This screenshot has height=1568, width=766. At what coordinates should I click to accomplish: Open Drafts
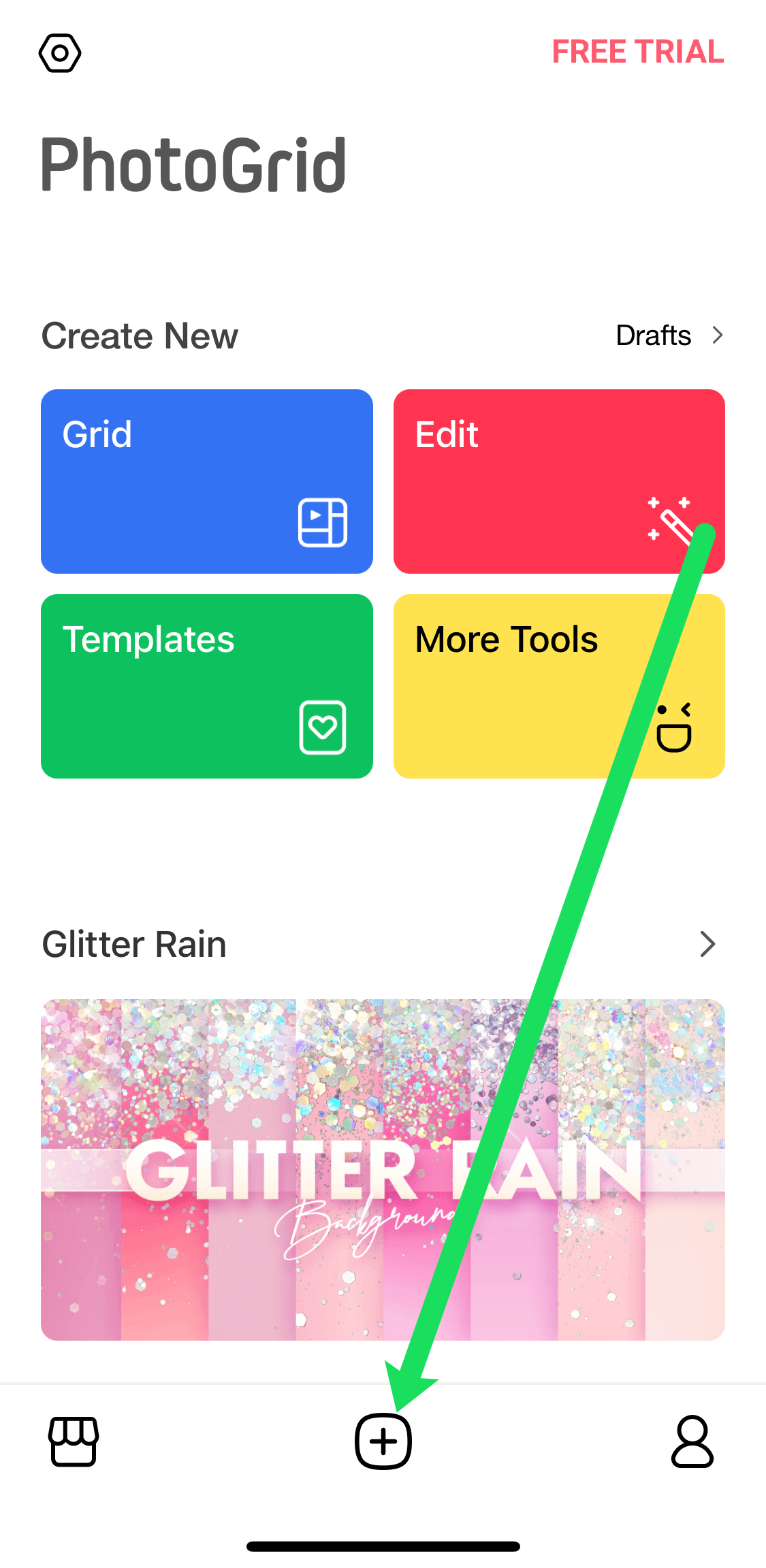pos(669,336)
